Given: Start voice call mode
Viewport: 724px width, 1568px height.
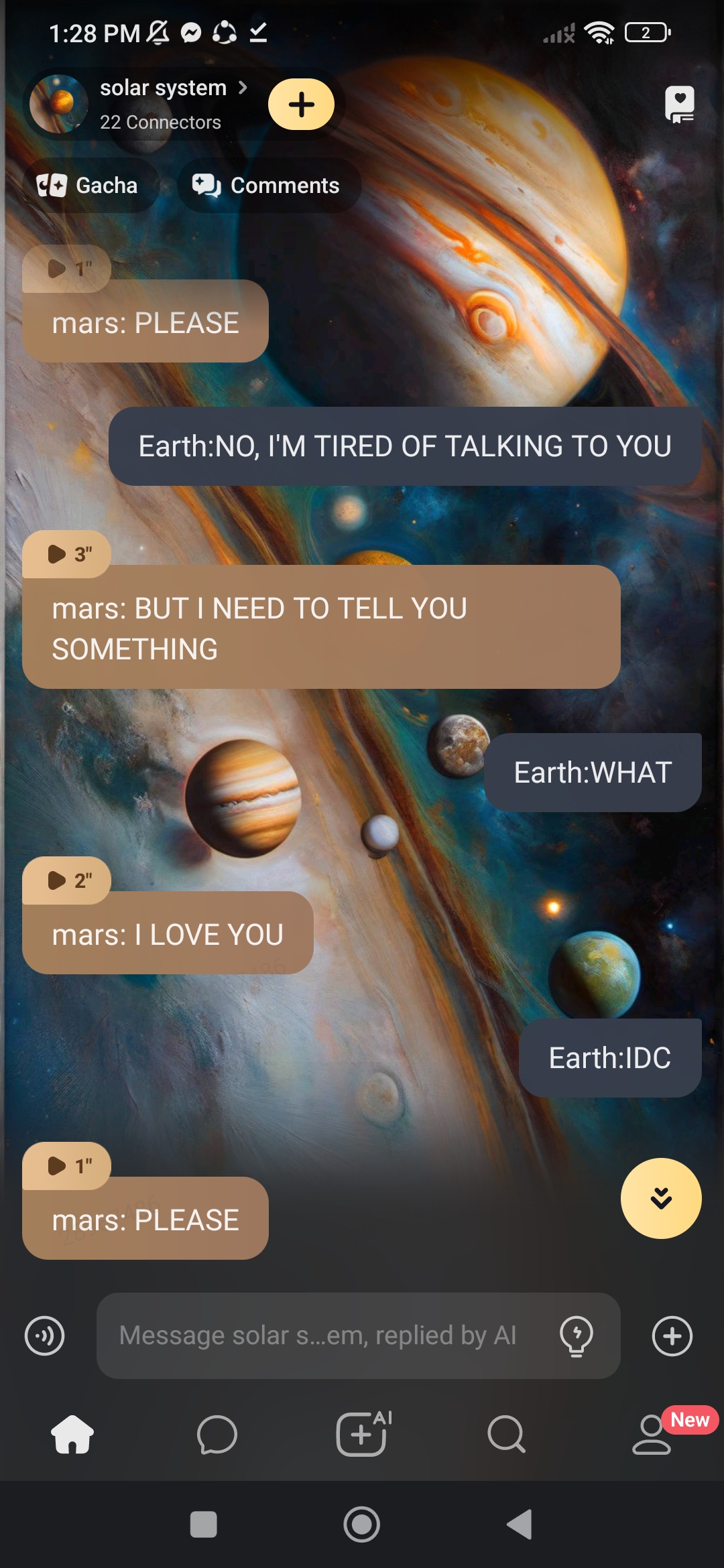Looking at the screenshot, I should (45, 1335).
